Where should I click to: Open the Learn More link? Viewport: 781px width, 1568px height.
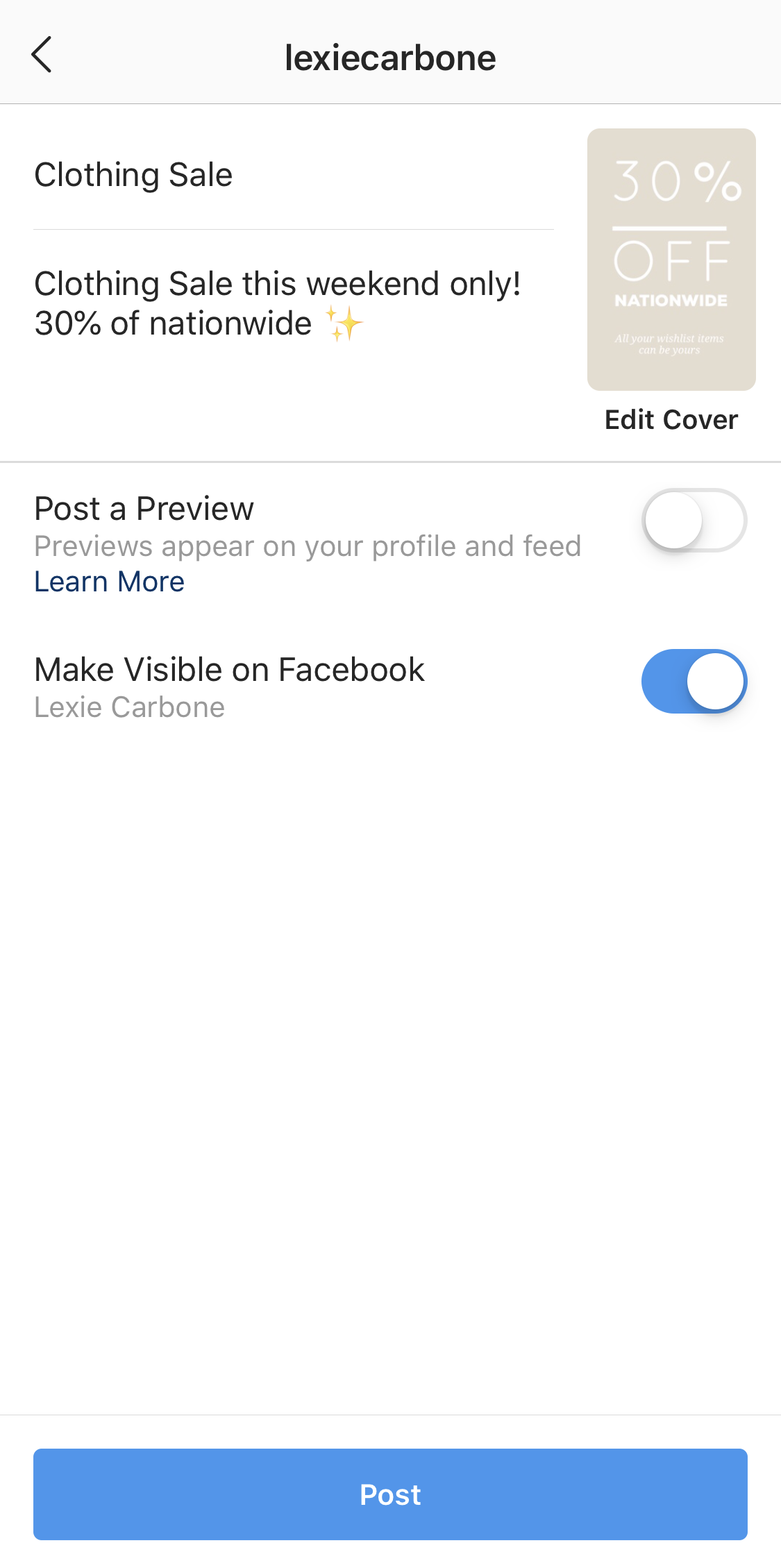110,582
